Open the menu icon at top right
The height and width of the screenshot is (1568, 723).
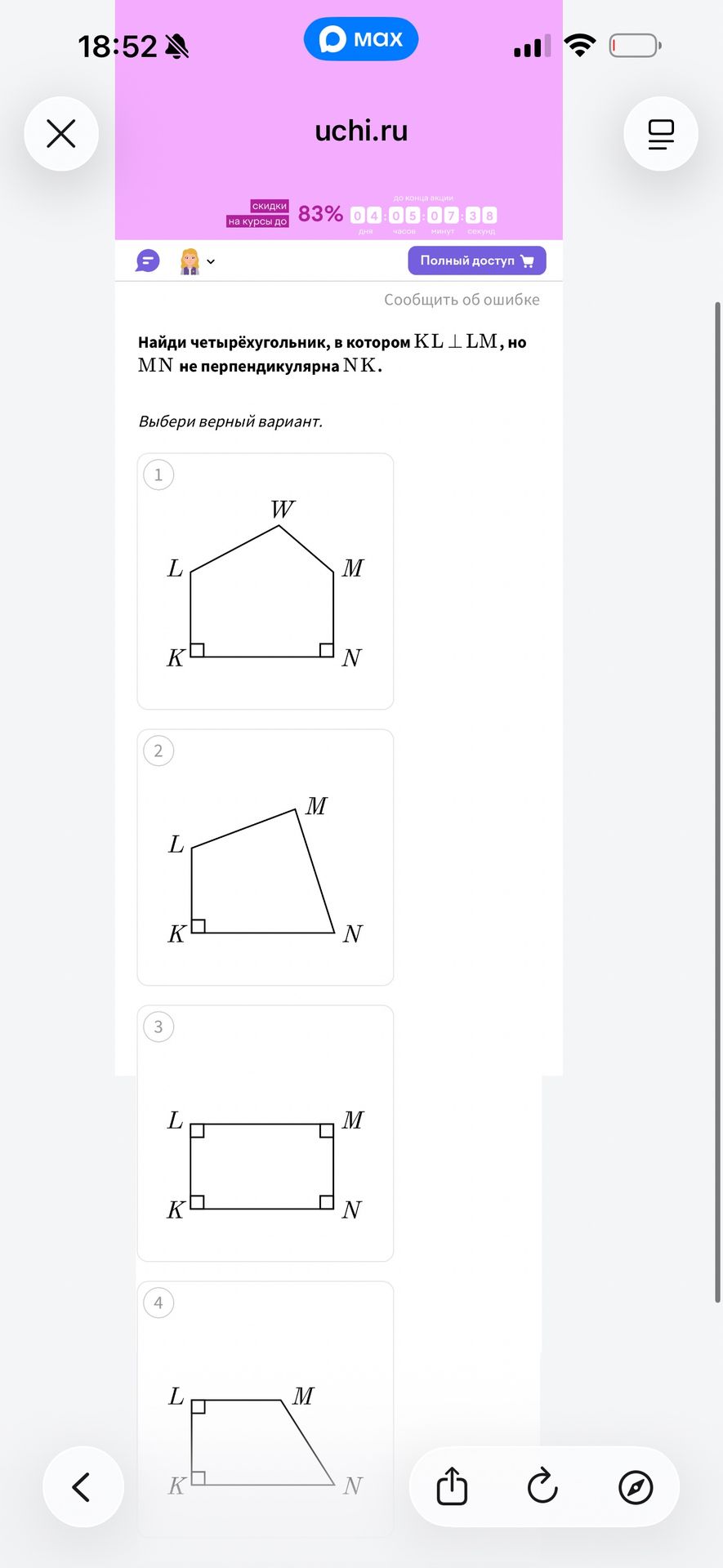pyautogui.click(x=661, y=134)
